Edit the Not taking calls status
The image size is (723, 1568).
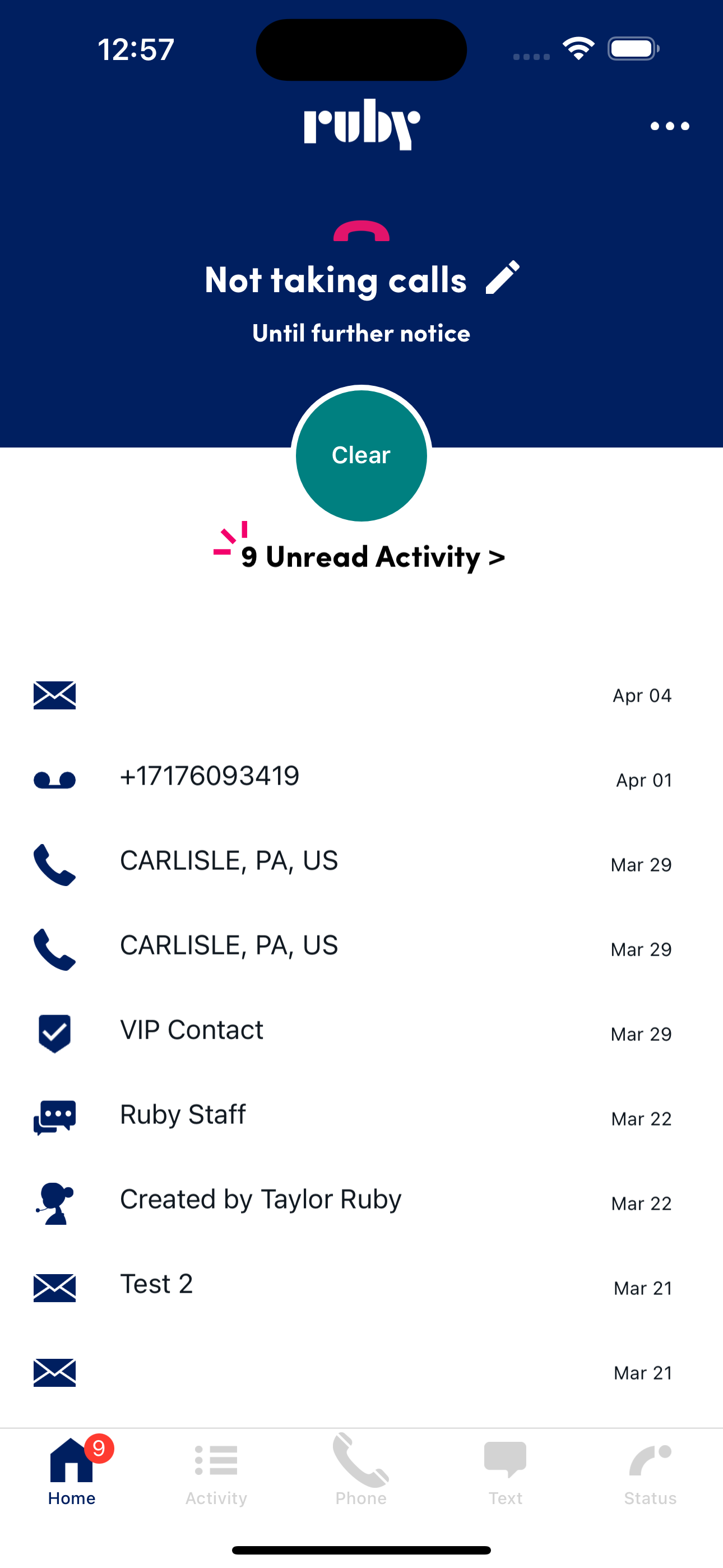[503, 278]
